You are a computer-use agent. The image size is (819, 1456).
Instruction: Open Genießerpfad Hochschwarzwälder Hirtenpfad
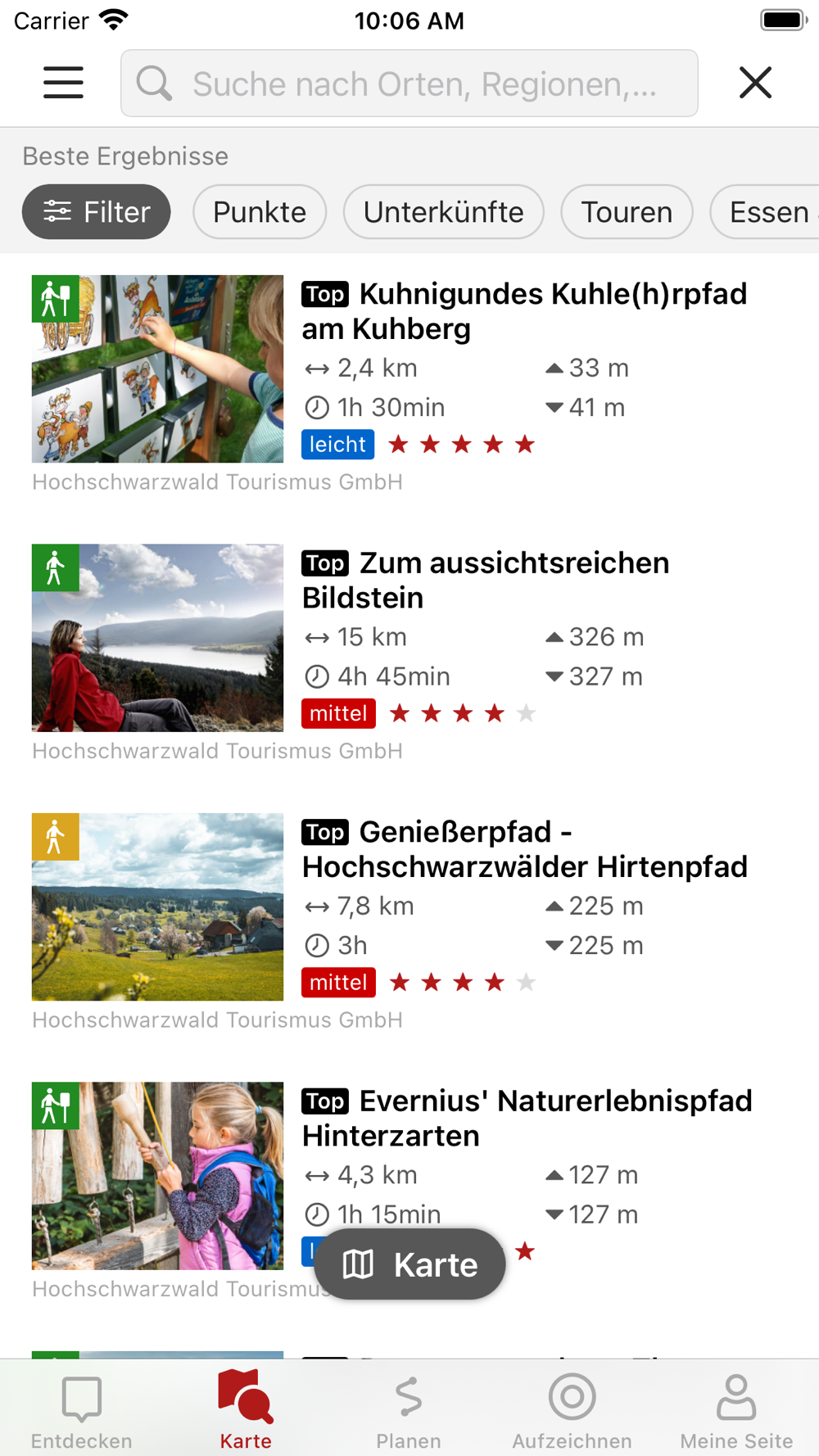[x=524, y=849]
